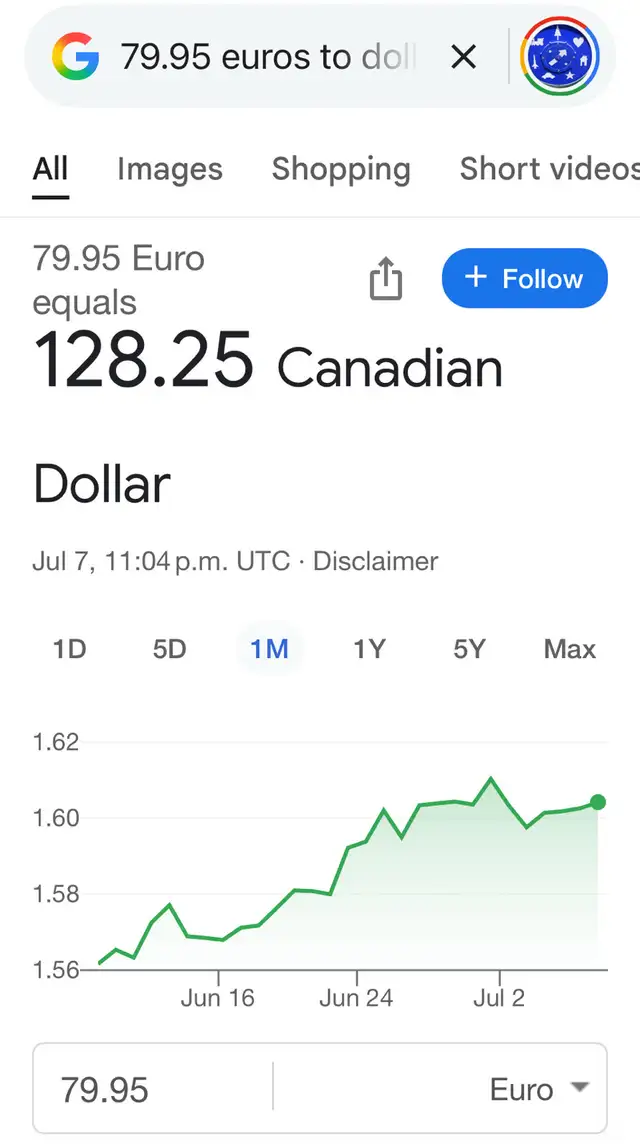Viewport: 640px width, 1147px height.
Task: Select the All results tab
Action: (x=50, y=170)
